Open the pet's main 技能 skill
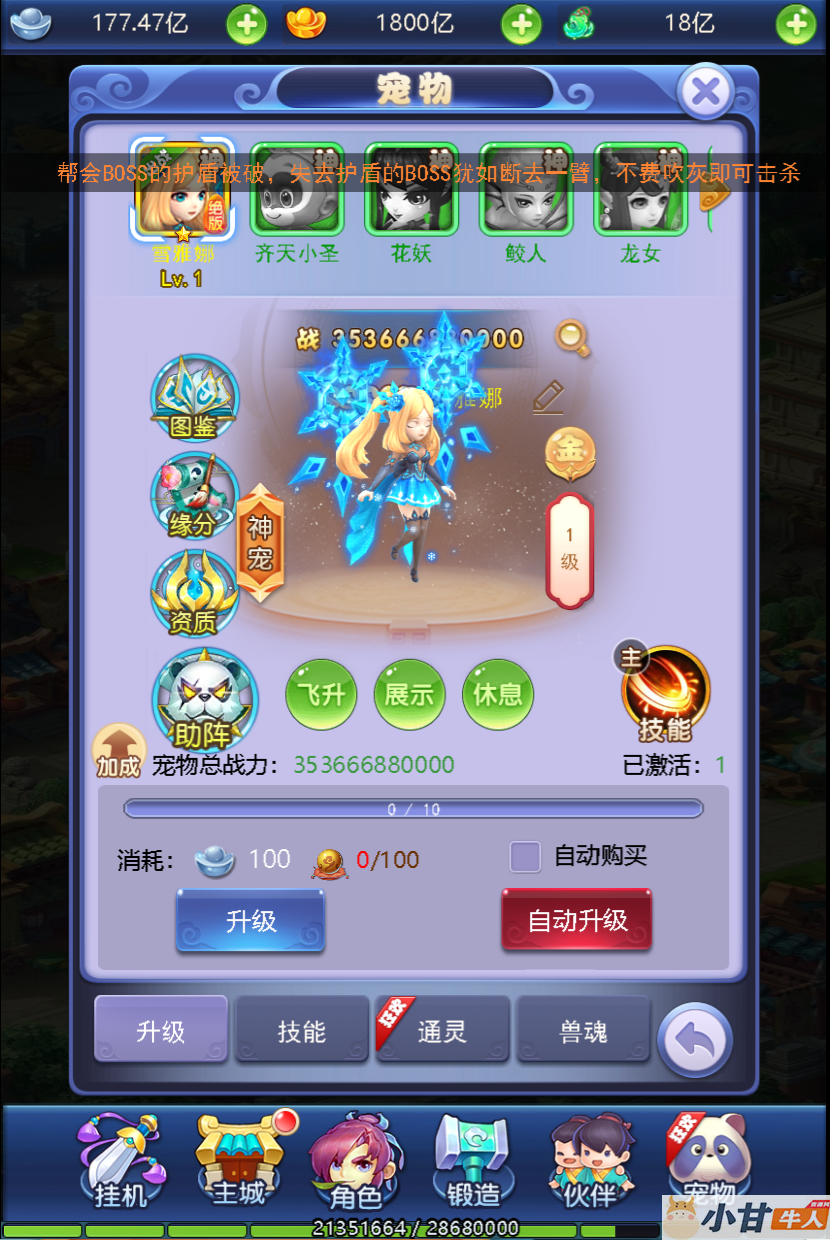 665,694
